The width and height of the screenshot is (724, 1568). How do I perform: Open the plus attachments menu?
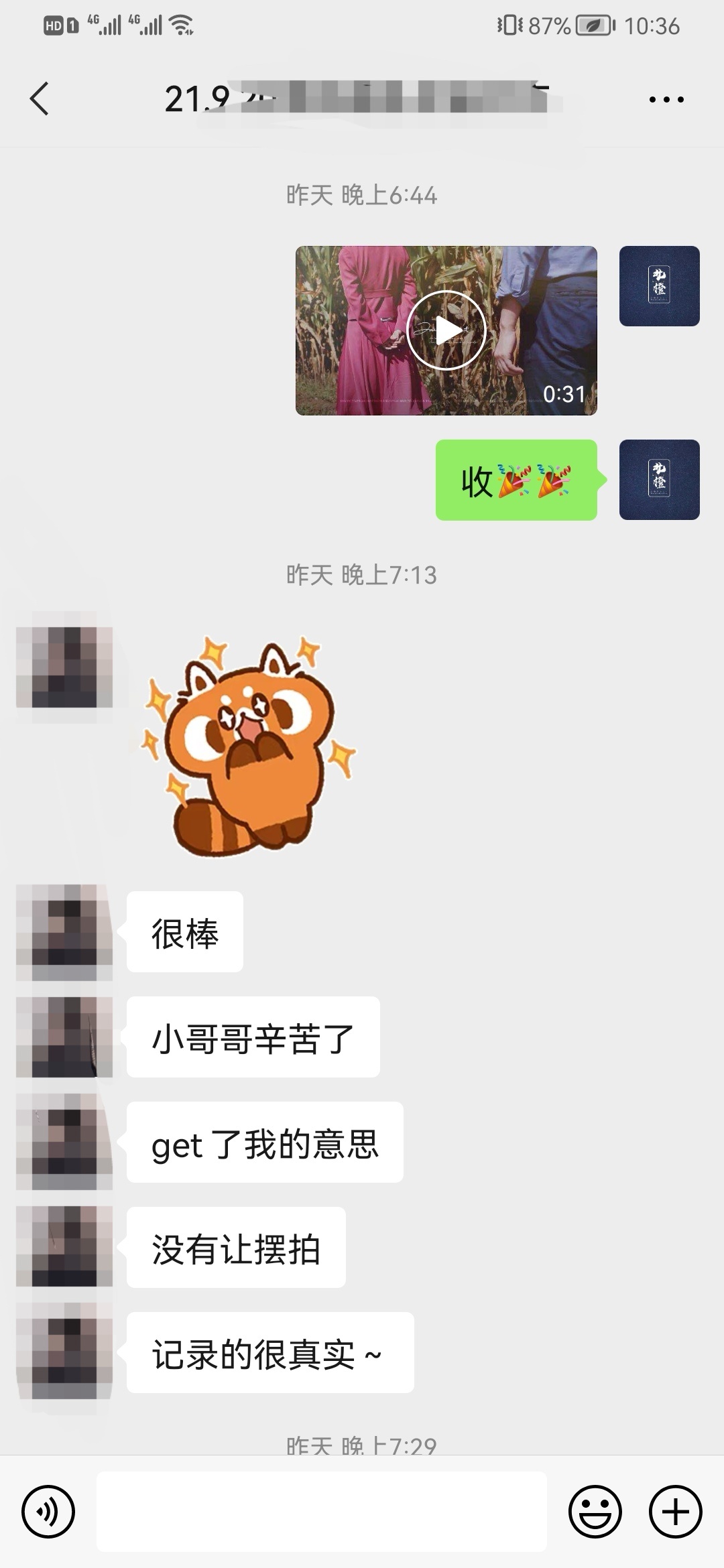(676, 1512)
